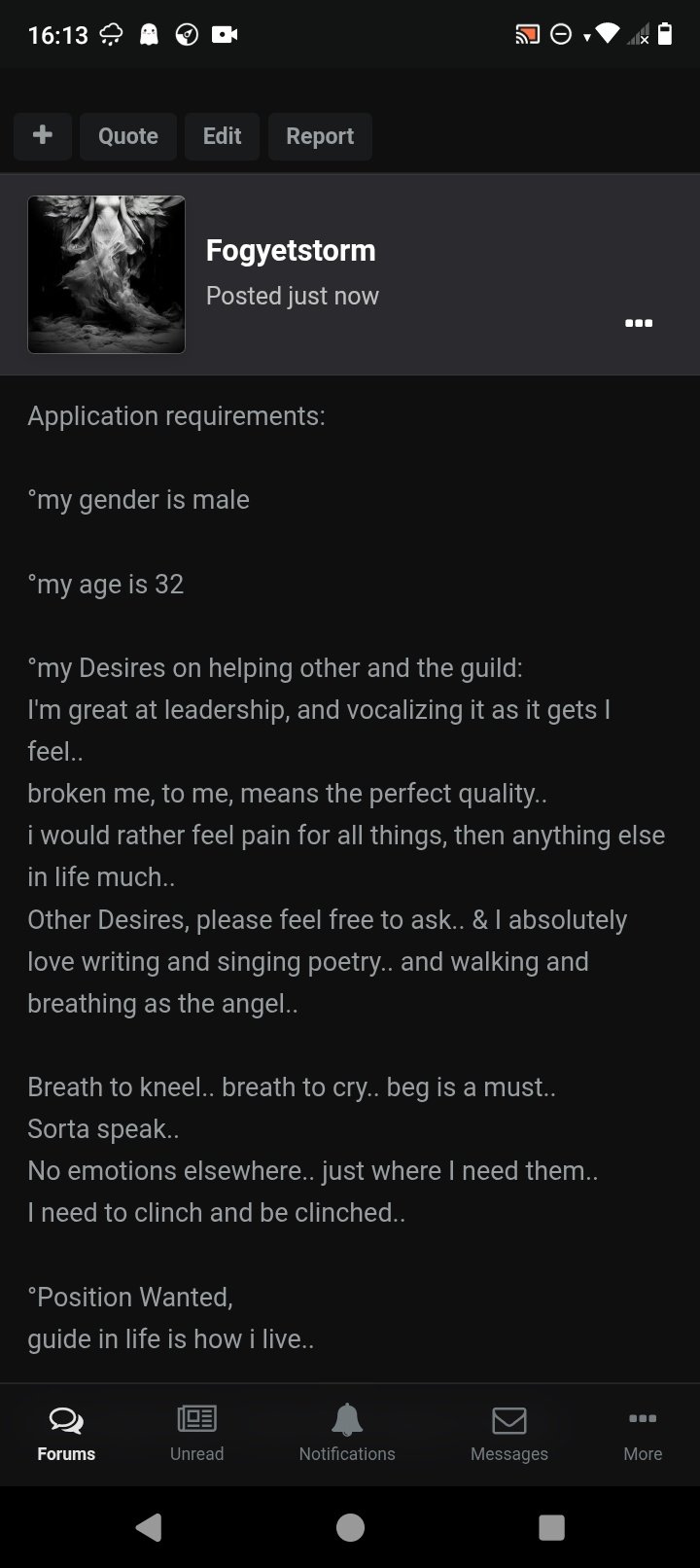Open Fogyetstorm's profile avatar
The width and height of the screenshot is (700, 1568).
point(106,274)
